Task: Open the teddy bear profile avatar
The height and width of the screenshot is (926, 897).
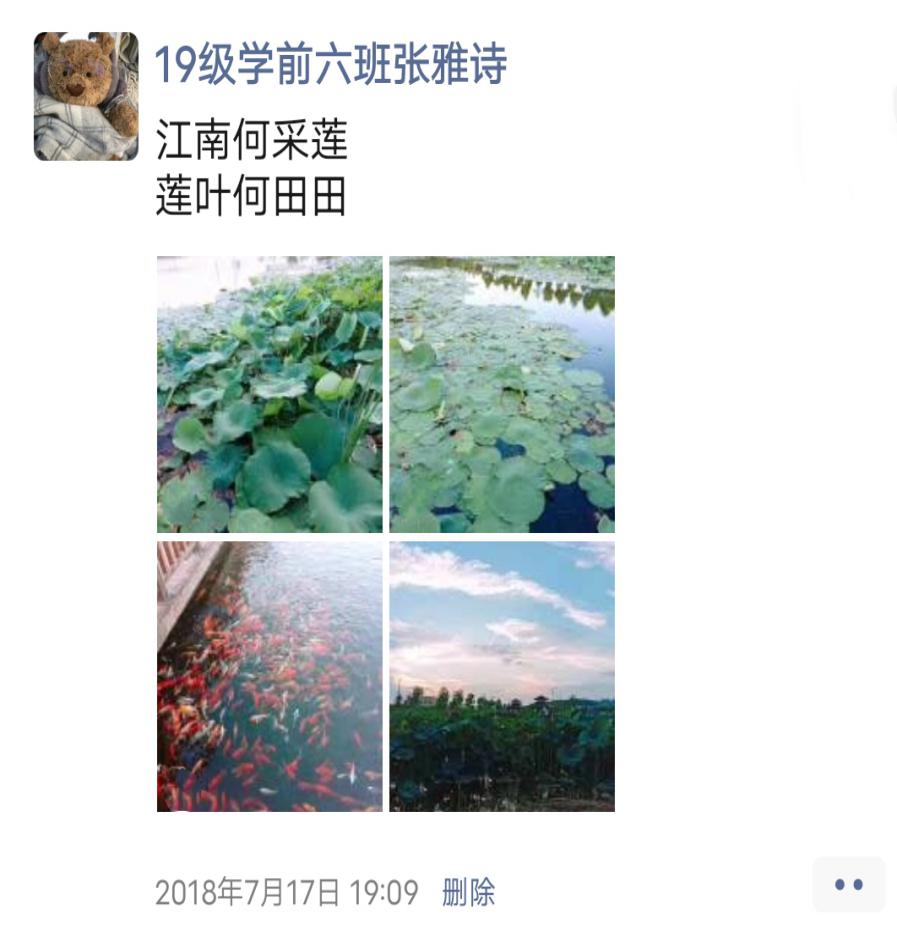Action: click(86, 96)
